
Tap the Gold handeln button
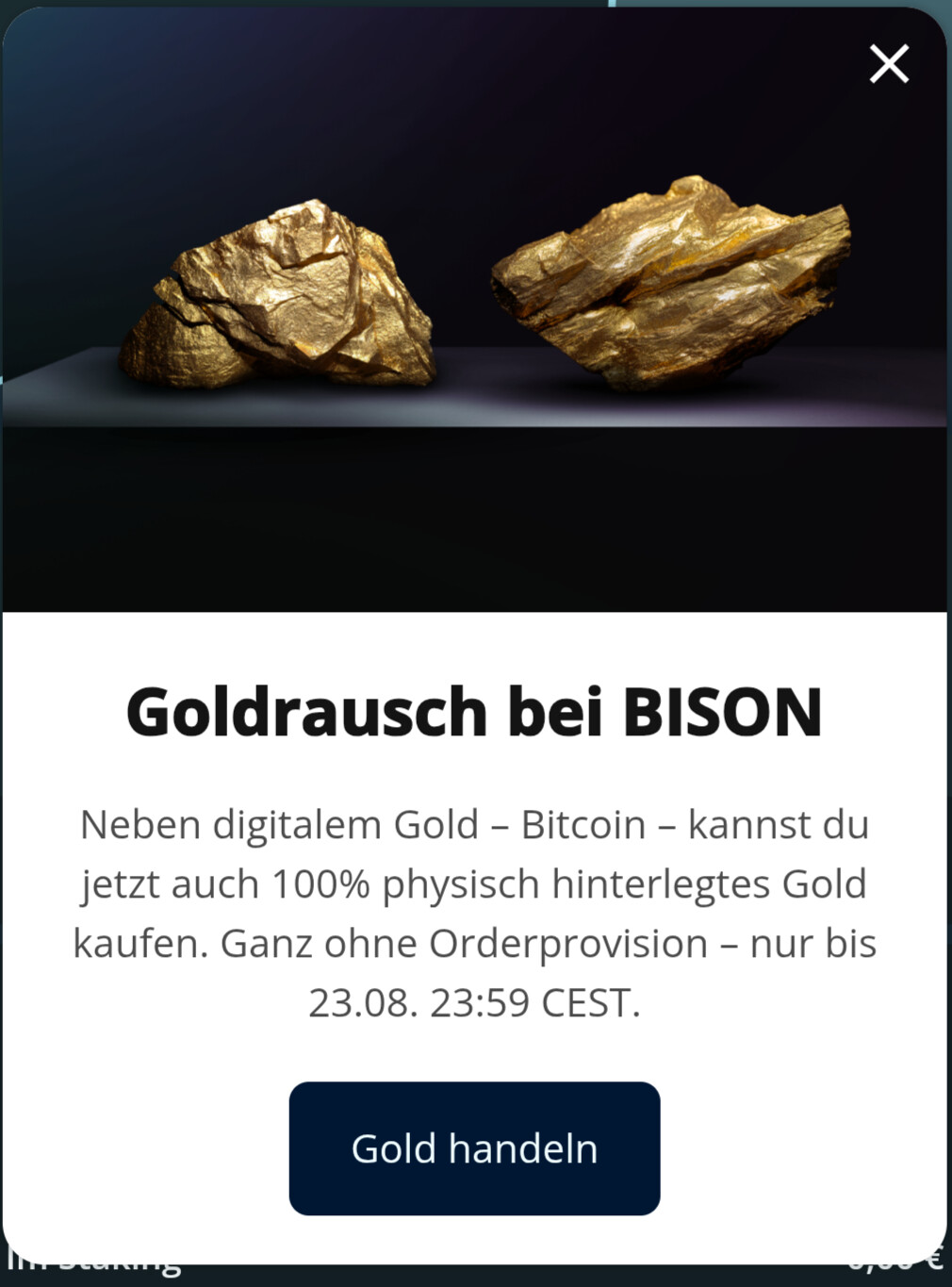point(474,1147)
